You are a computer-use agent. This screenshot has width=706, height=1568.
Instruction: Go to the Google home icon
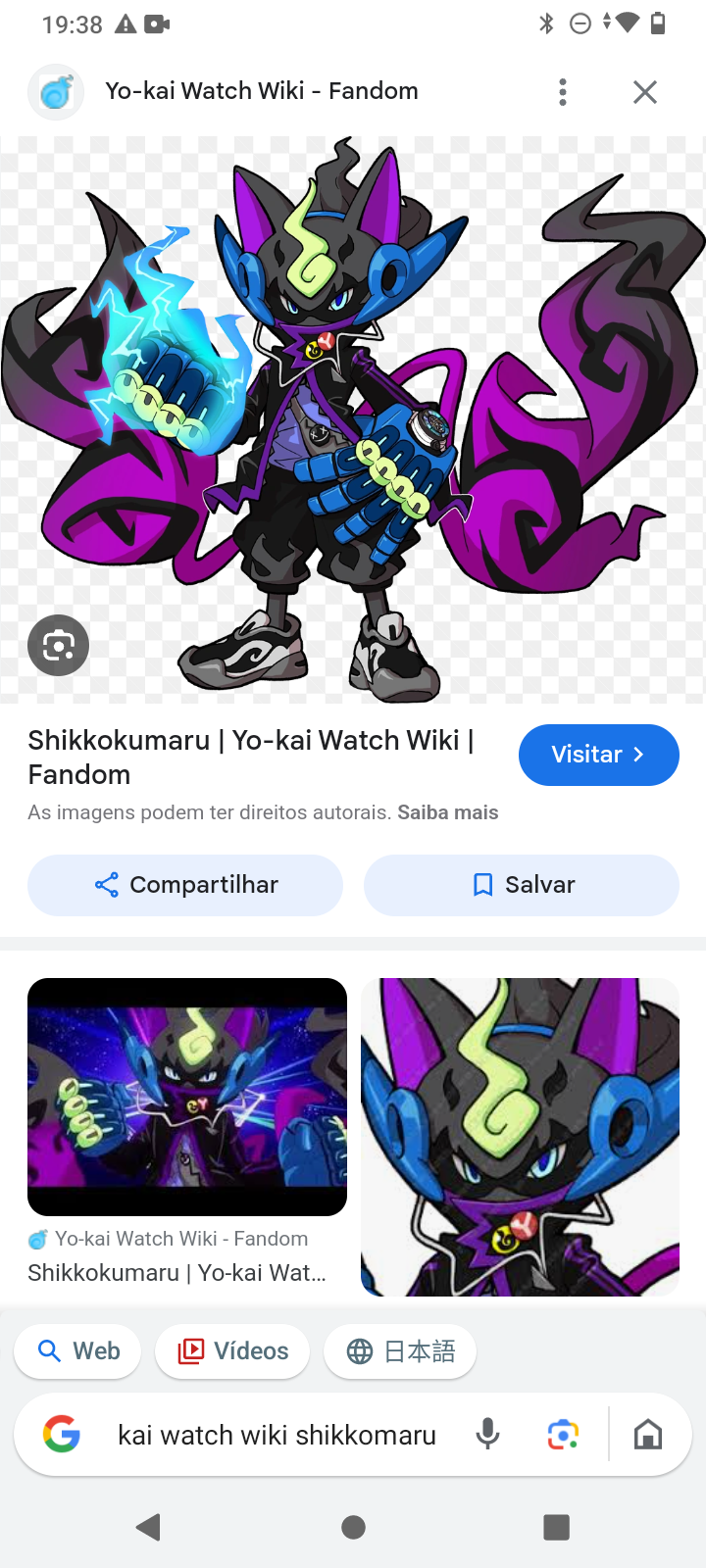click(x=648, y=1436)
